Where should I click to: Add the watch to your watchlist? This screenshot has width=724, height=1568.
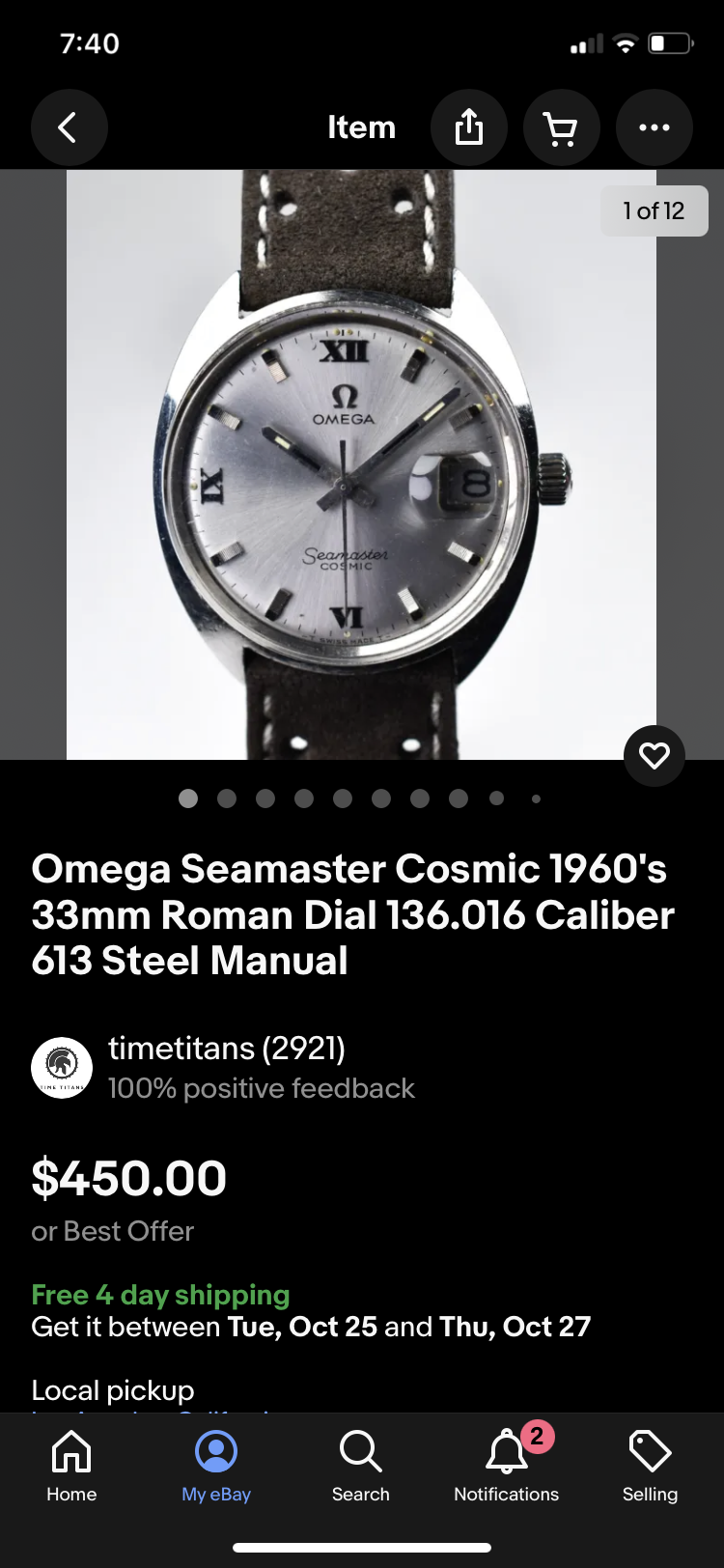(x=654, y=755)
